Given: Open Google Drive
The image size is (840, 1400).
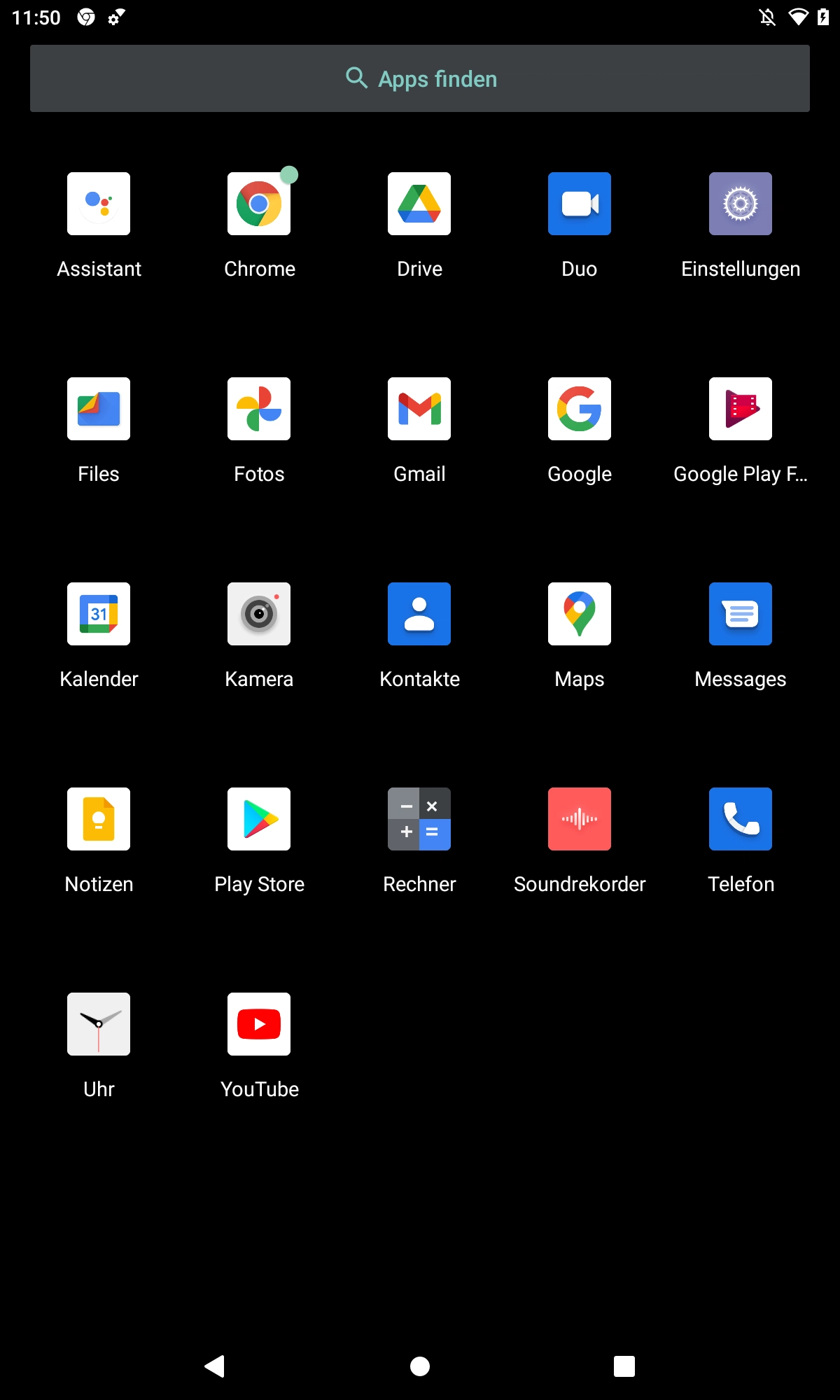Looking at the screenshot, I should 419,204.
